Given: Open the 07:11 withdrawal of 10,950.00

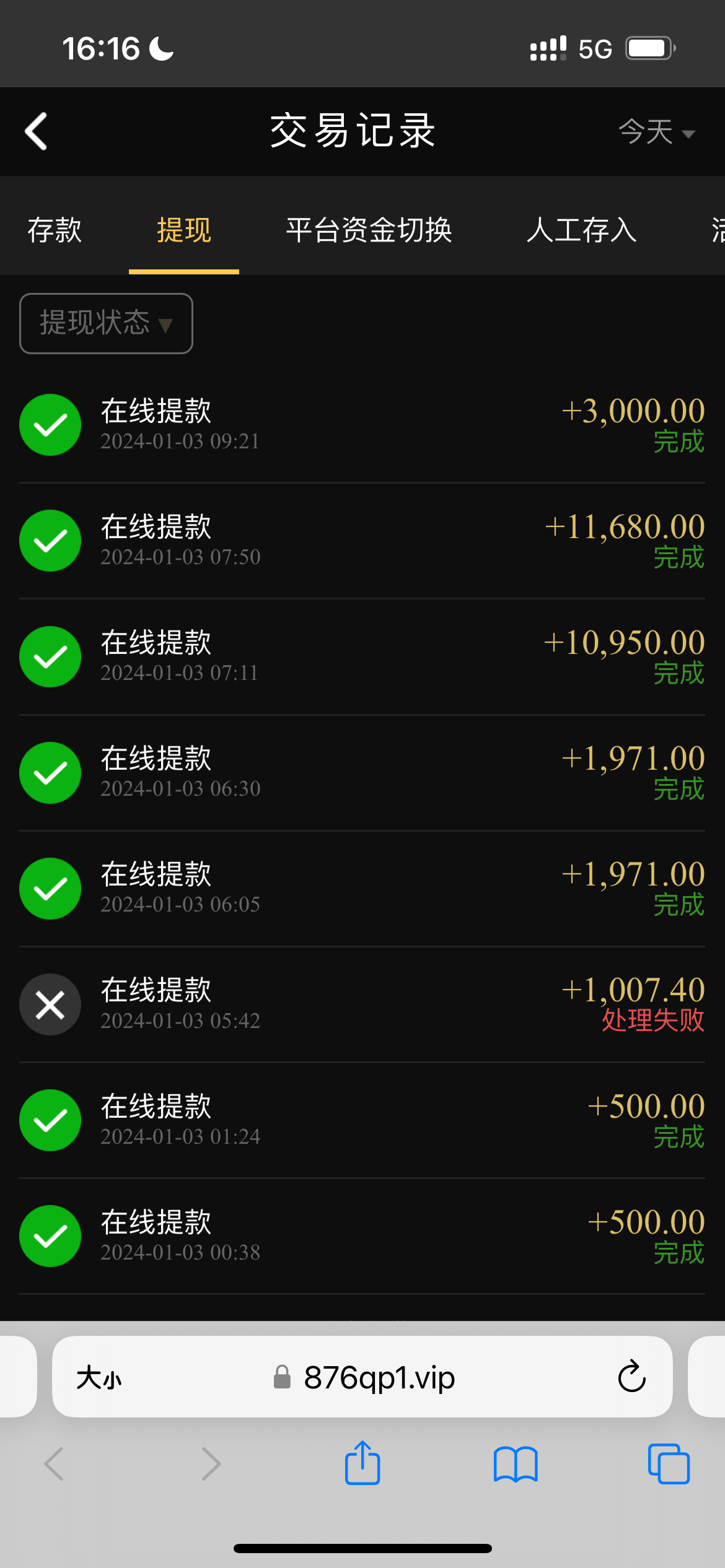Looking at the screenshot, I should click(x=362, y=656).
